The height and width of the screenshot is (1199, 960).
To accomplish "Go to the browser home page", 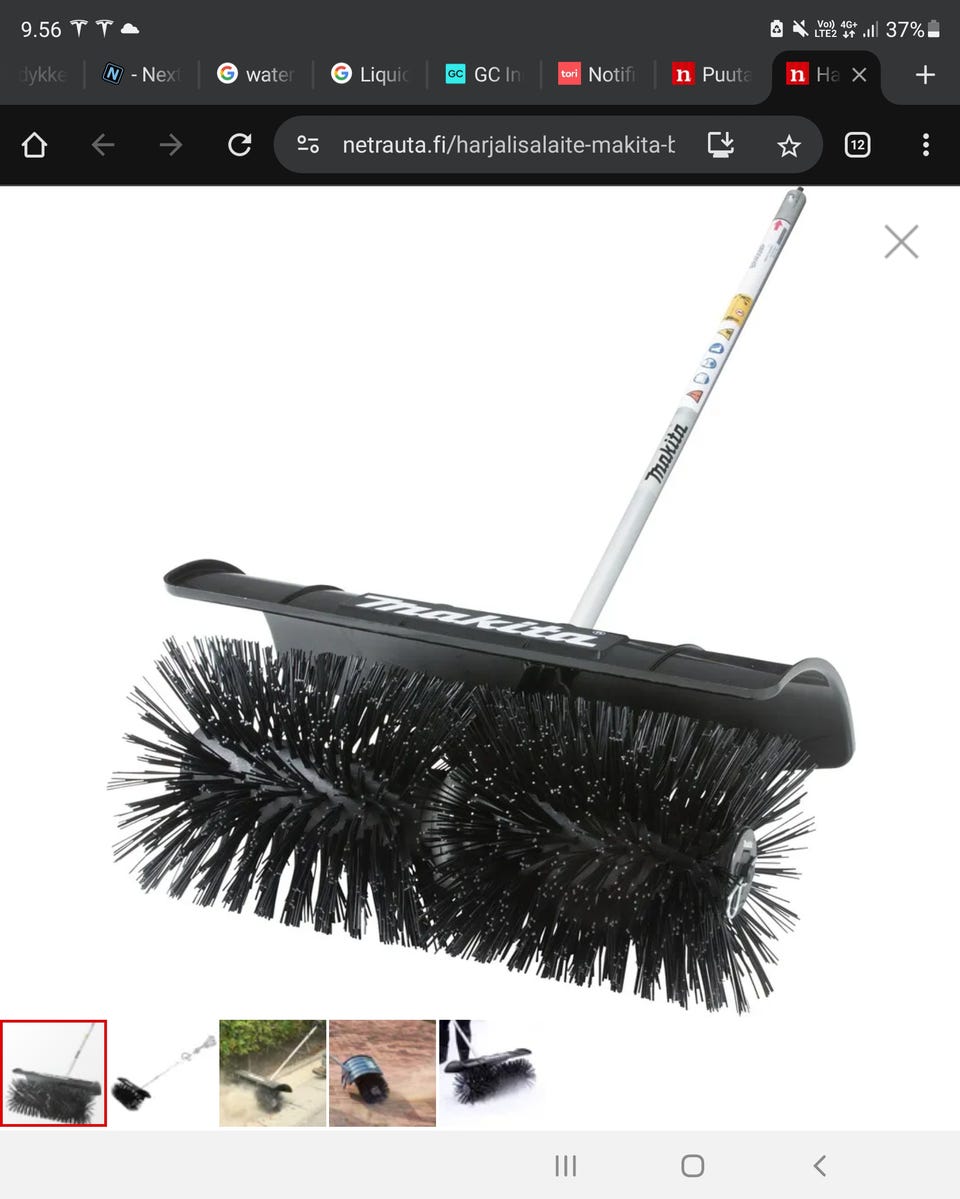I will point(34,146).
